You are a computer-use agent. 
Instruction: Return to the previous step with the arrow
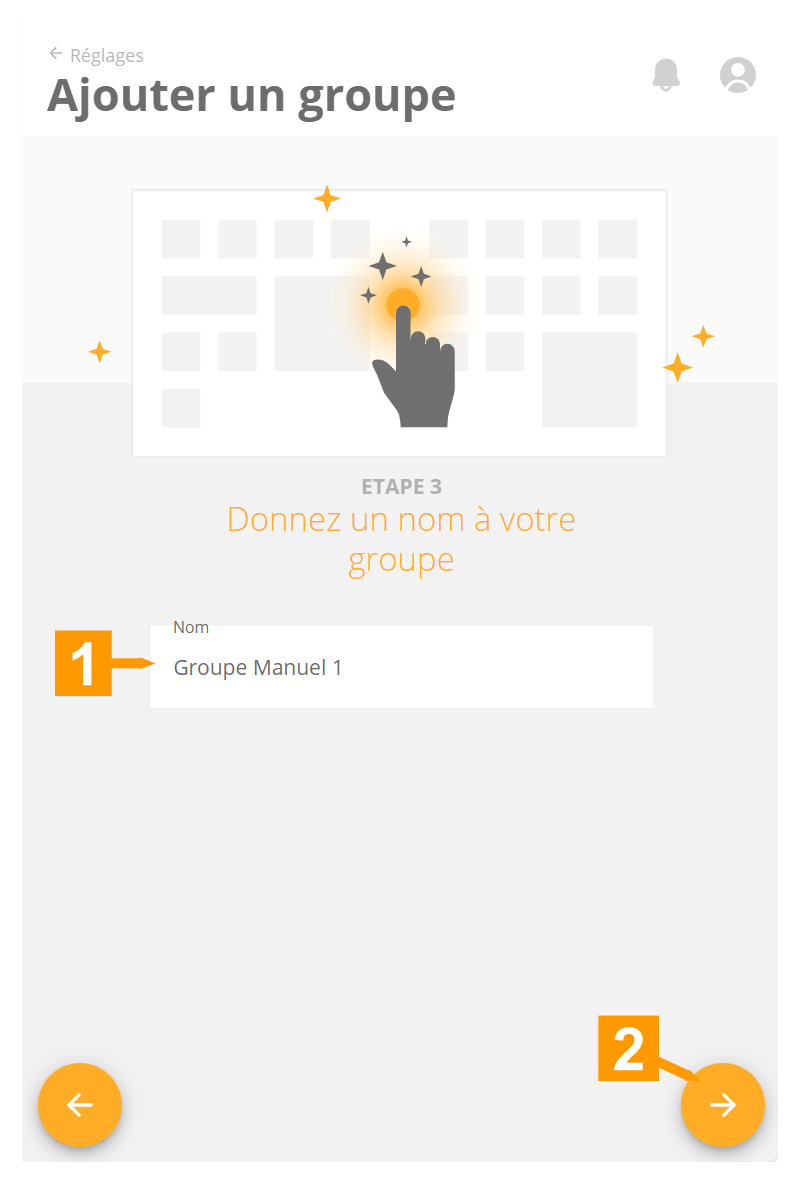[80, 1105]
